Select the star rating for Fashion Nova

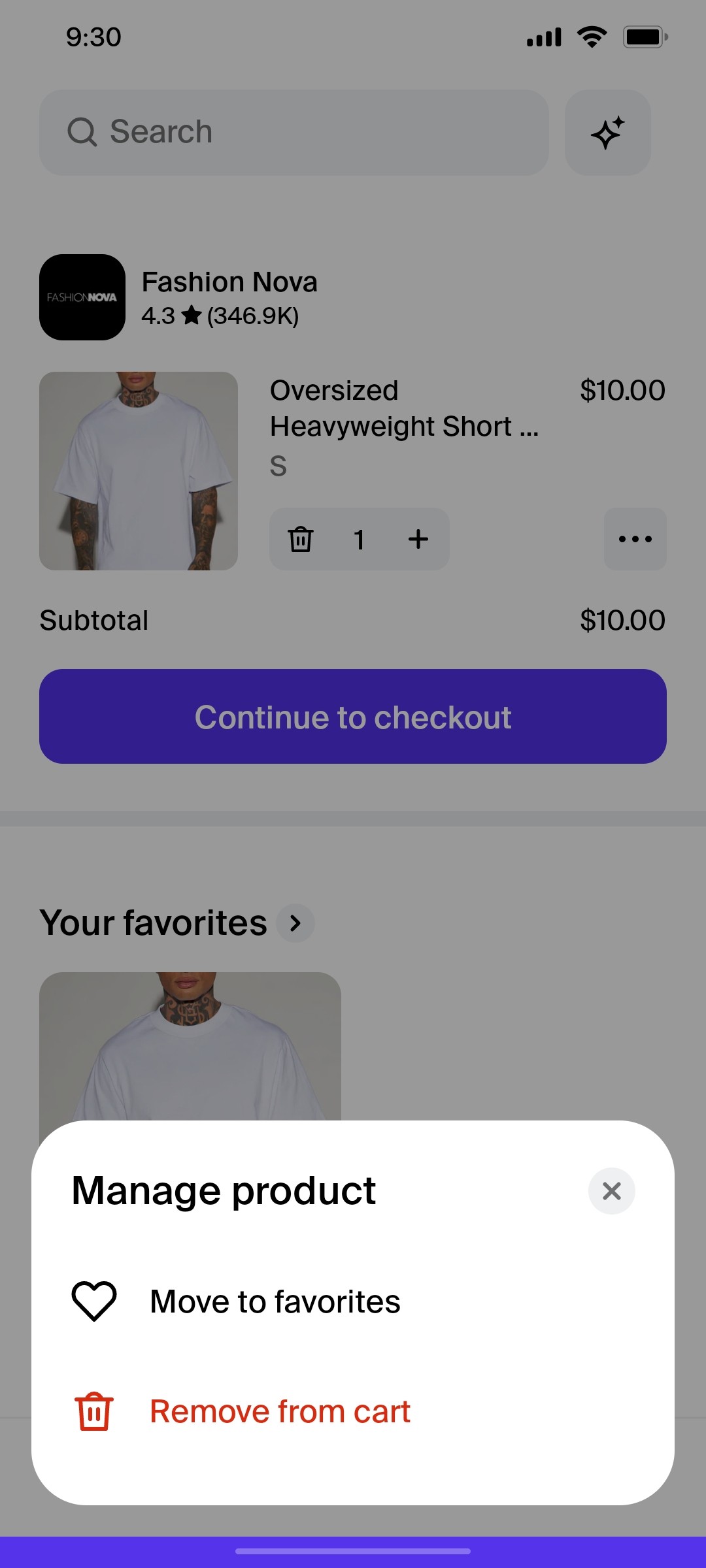pyautogui.click(x=190, y=316)
